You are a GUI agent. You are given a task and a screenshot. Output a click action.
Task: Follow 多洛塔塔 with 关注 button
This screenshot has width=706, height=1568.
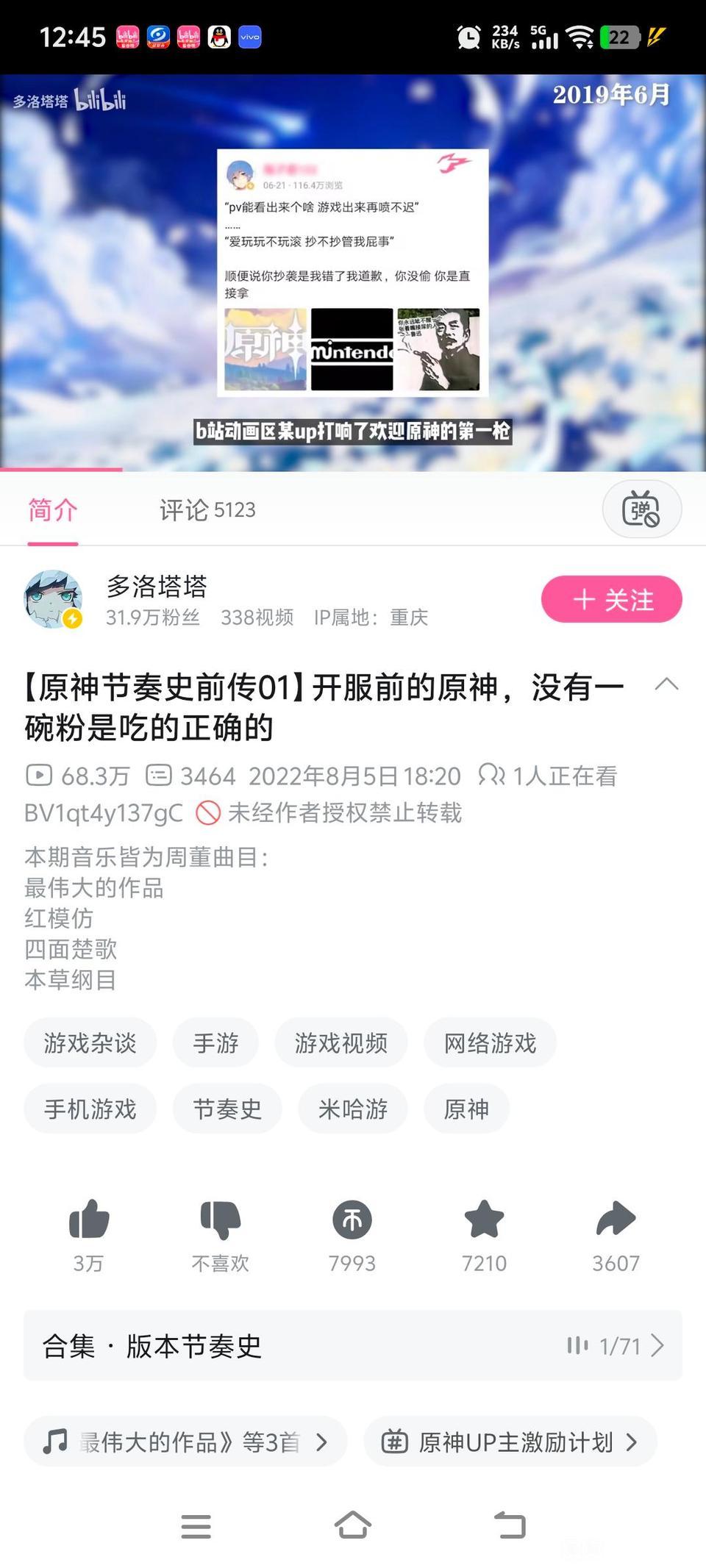click(x=611, y=599)
